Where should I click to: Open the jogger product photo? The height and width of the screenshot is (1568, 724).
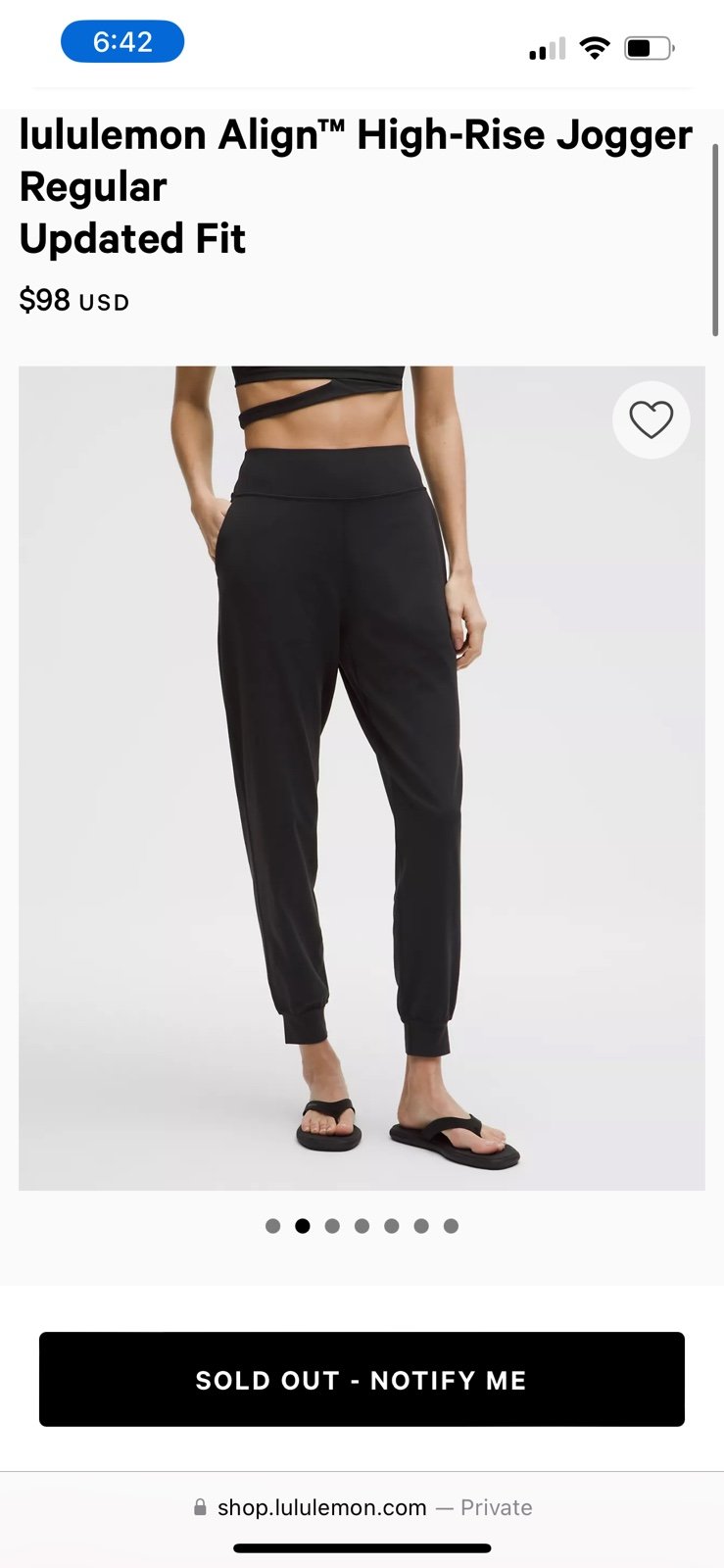coord(362,778)
